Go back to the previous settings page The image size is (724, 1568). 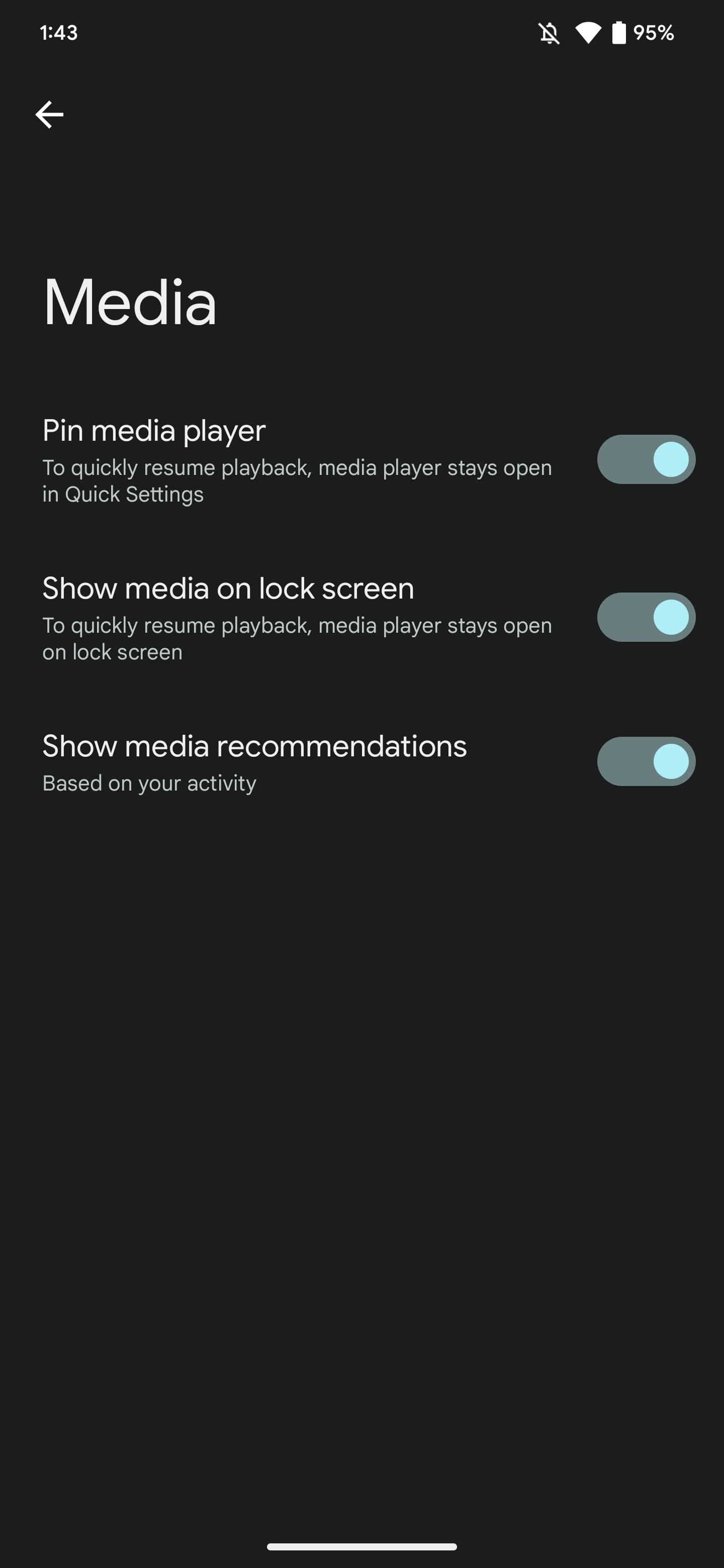[49, 115]
